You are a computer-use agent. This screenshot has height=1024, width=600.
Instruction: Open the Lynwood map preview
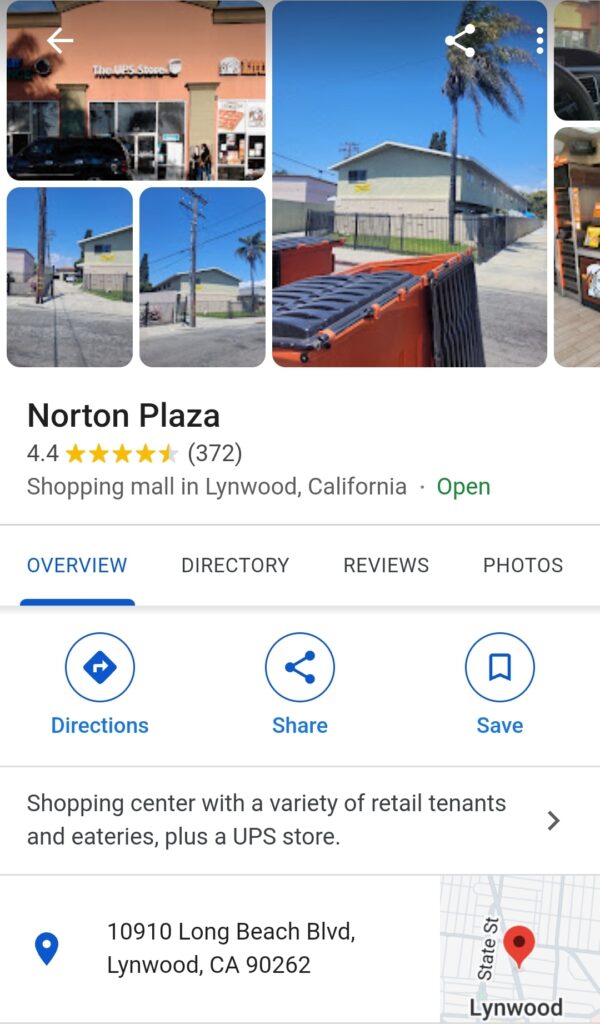click(x=518, y=948)
